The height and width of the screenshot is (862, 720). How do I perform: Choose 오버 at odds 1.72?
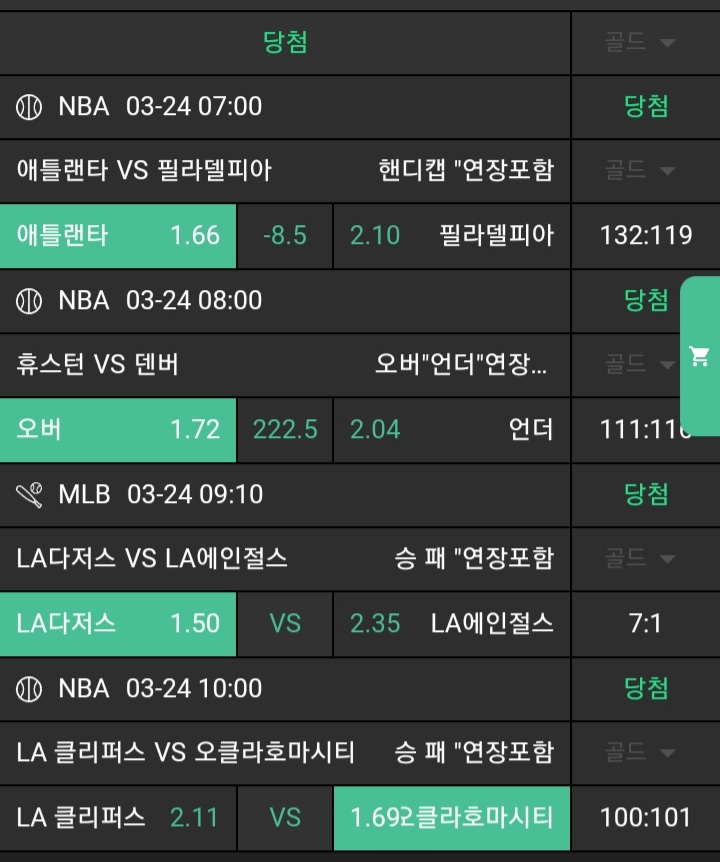118,430
